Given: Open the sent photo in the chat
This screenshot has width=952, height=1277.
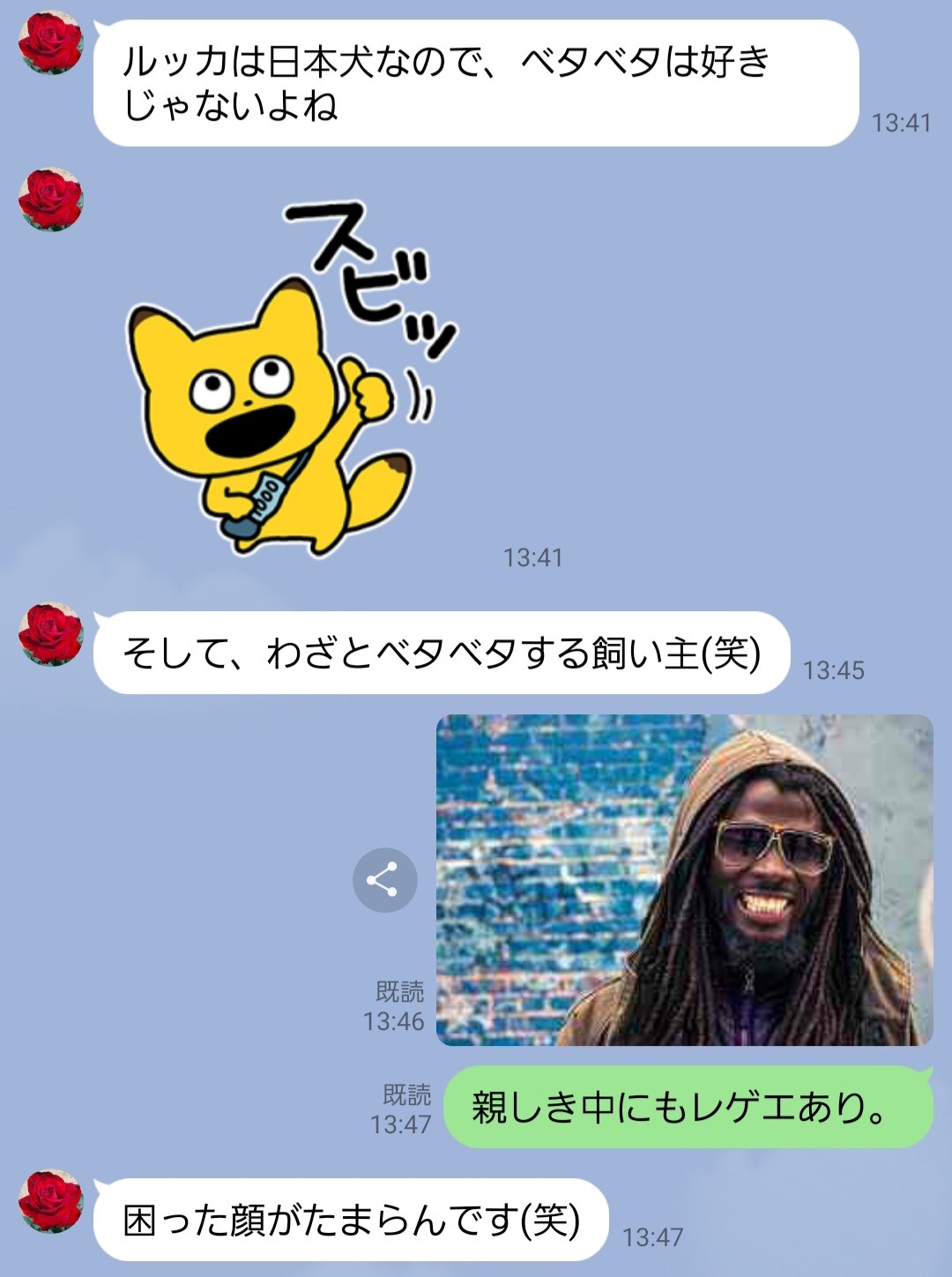Looking at the screenshot, I should (x=684, y=879).
